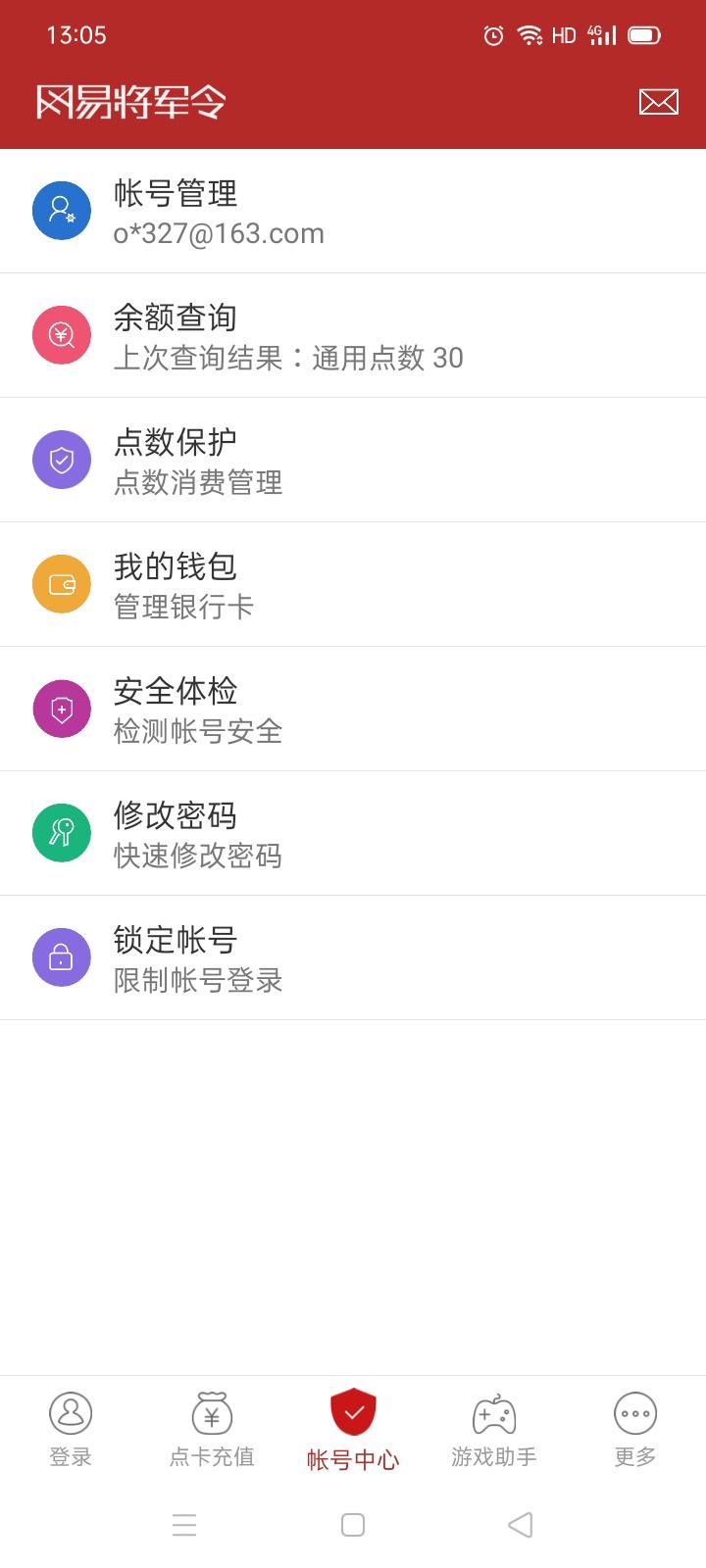The height and width of the screenshot is (1568, 706).
Task: Switch to the 游戏助手 tab
Action: point(494,1430)
